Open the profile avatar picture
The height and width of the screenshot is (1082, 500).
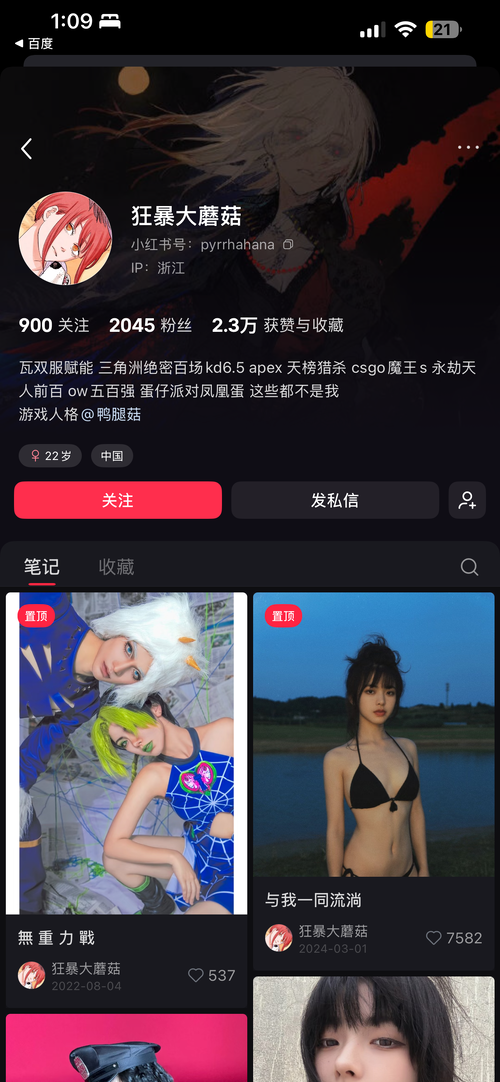pyautogui.click(x=66, y=239)
